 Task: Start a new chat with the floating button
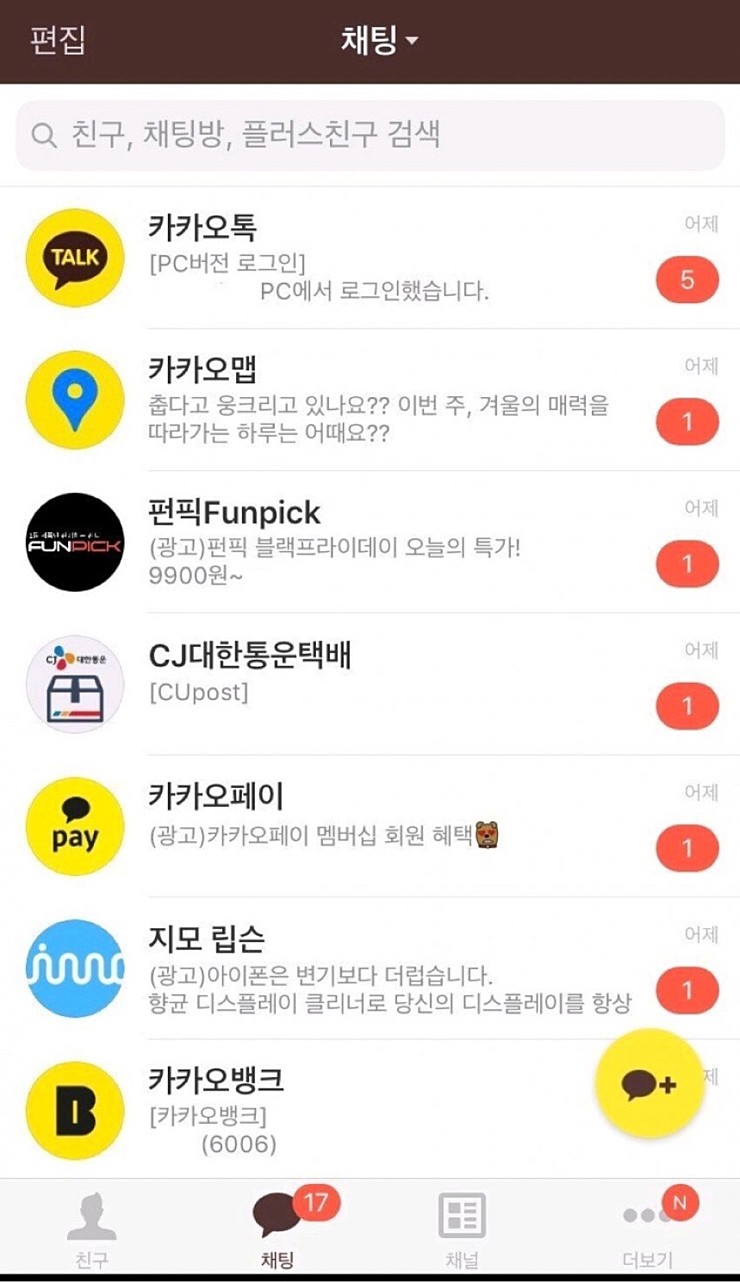pos(649,1084)
